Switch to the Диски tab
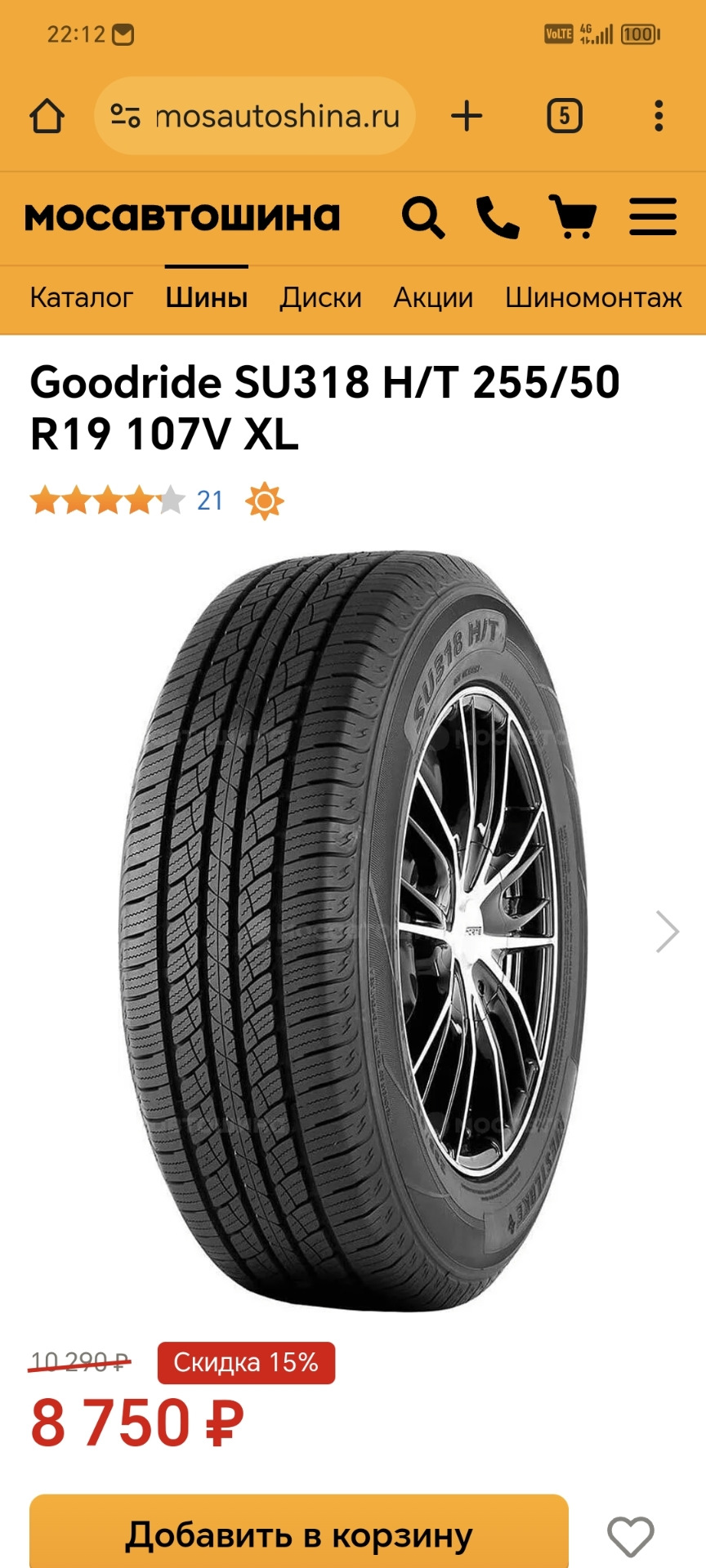The height and width of the screenshot is (1568, 706). point(320,298)
